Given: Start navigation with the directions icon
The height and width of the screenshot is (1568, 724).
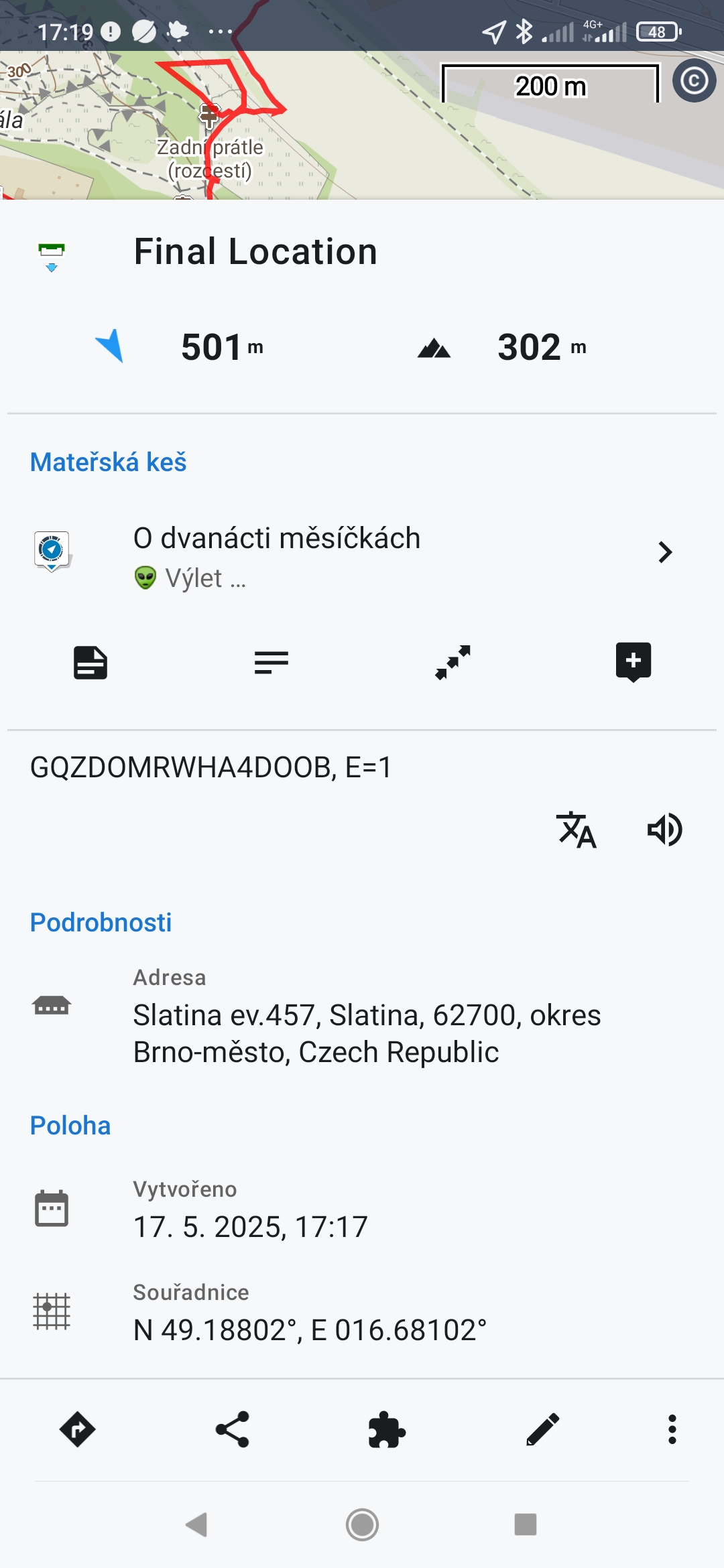Looking at the screenshot, I should pyautogui.click(x=78, y=1429).
